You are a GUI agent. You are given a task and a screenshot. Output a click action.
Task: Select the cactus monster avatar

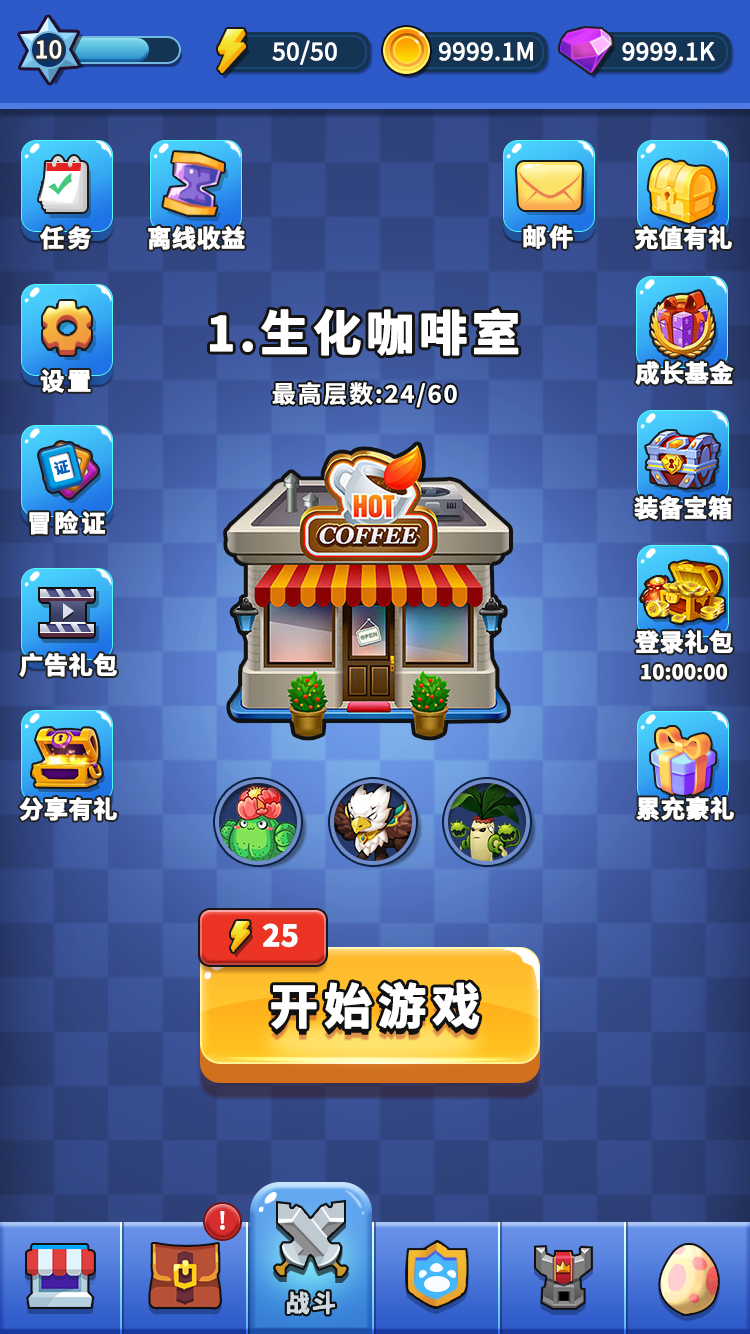pyautogui.click(x=258, y=822)
